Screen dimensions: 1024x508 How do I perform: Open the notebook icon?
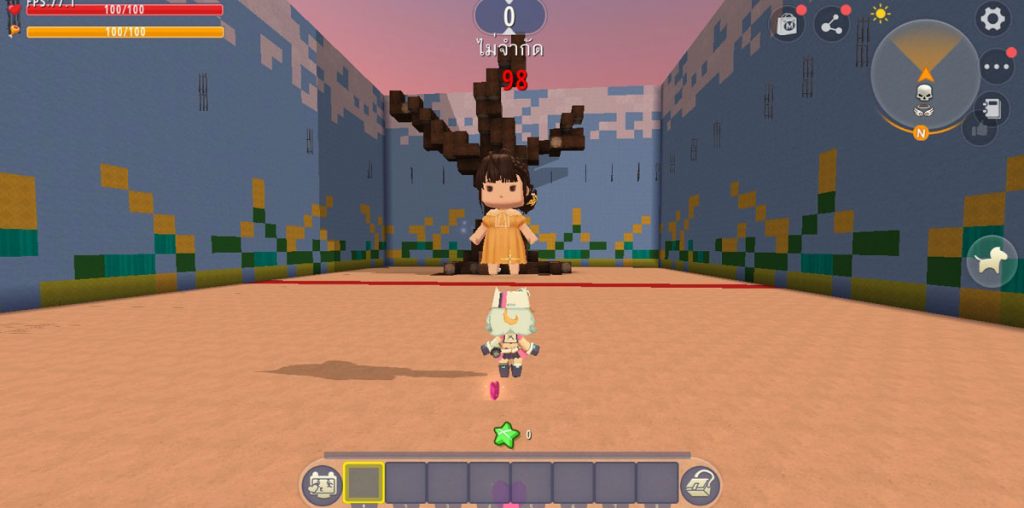992,107
